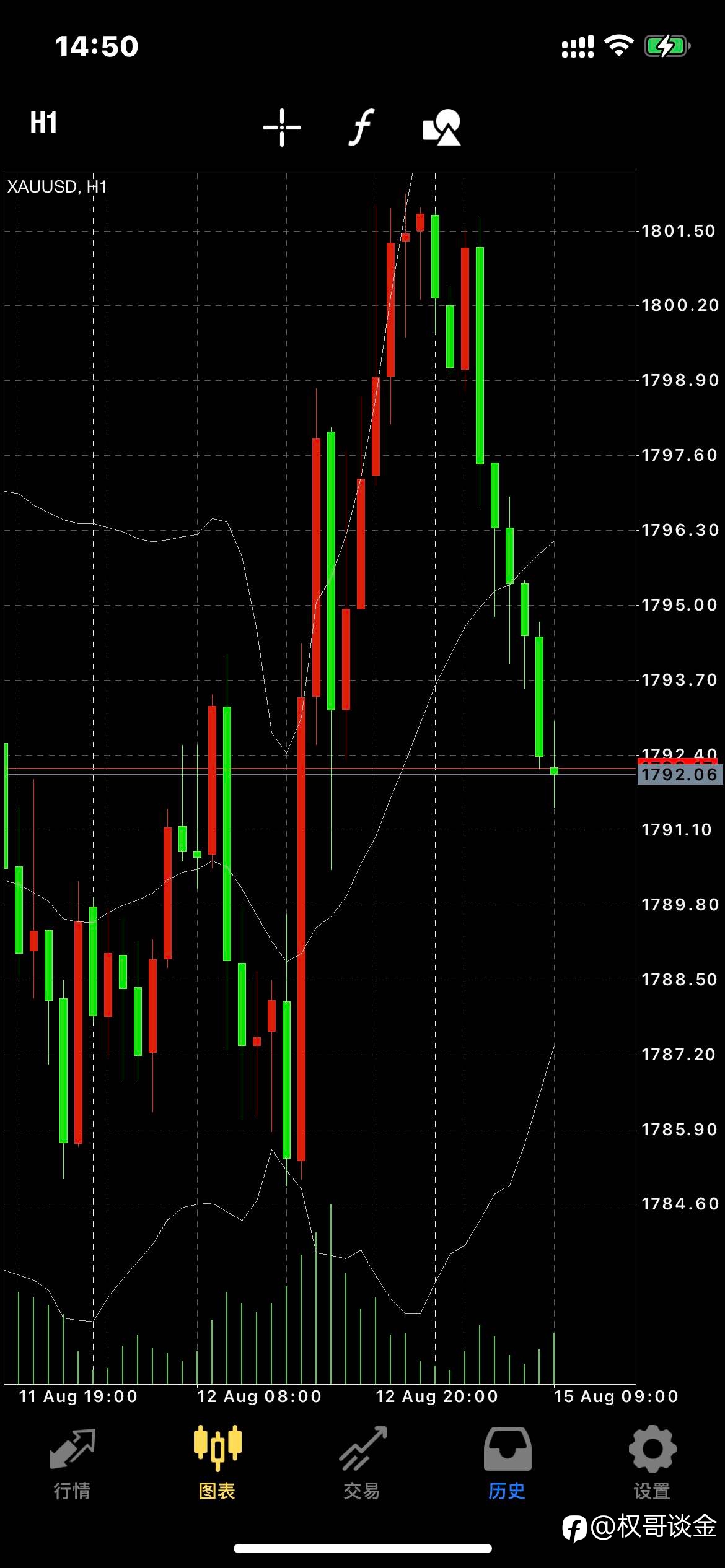Activate the crosshair tool
This screenshot has width=725, height=1568.
[x=282, y=127]
